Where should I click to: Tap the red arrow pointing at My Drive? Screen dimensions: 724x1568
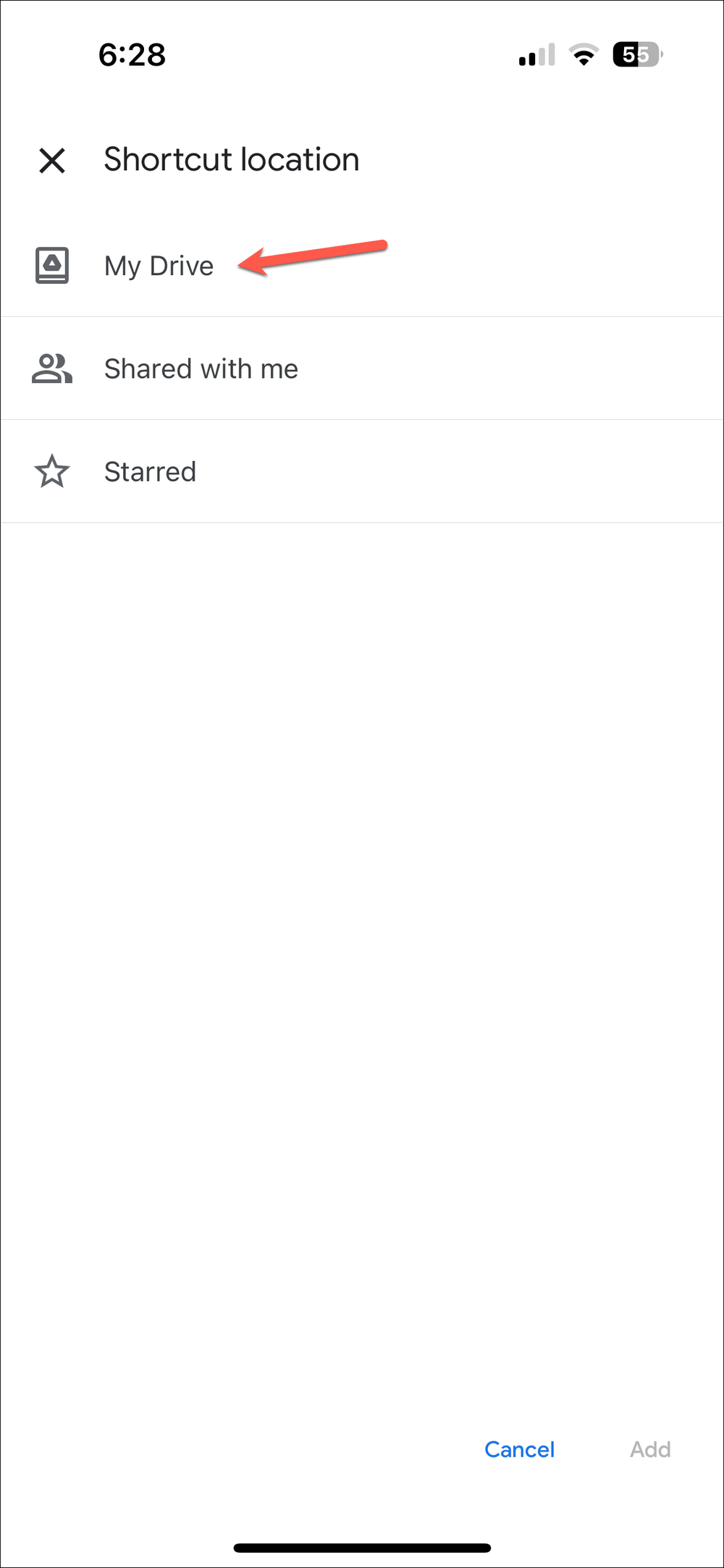[x=315, y=257]
